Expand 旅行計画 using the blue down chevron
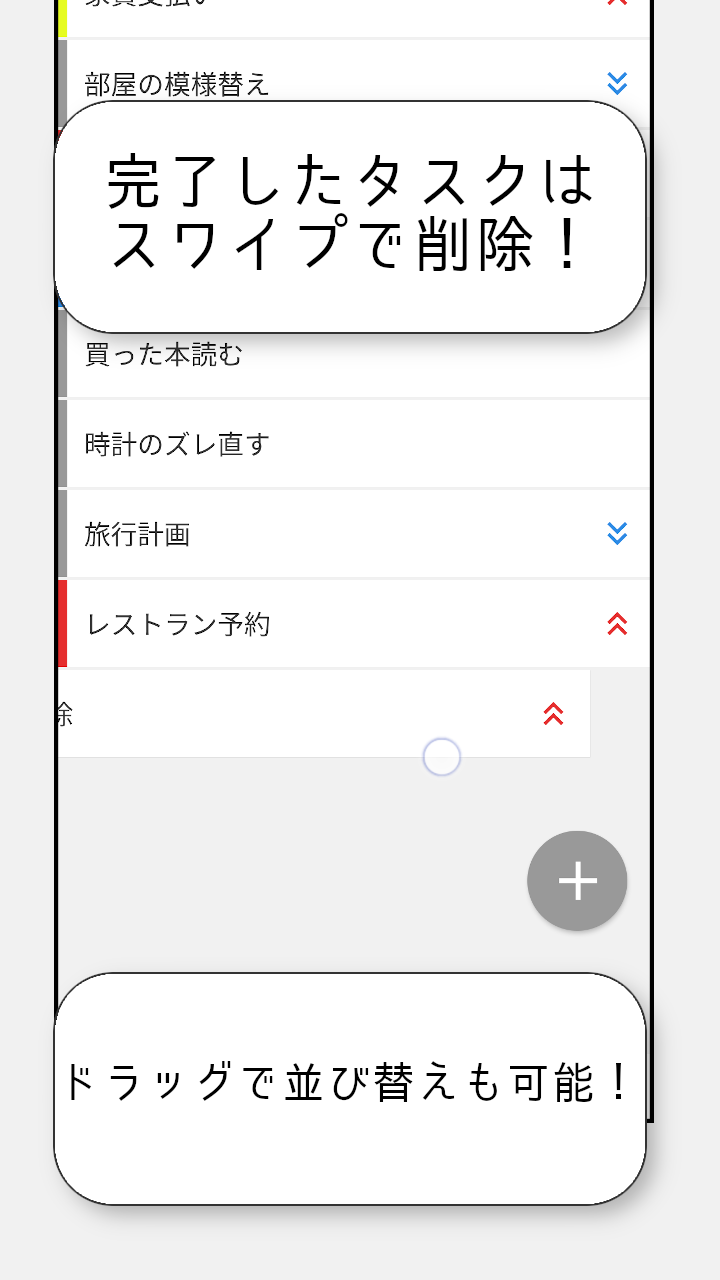Image resolution: width=720 pixels, height=1280 pixels. point(619,533)
